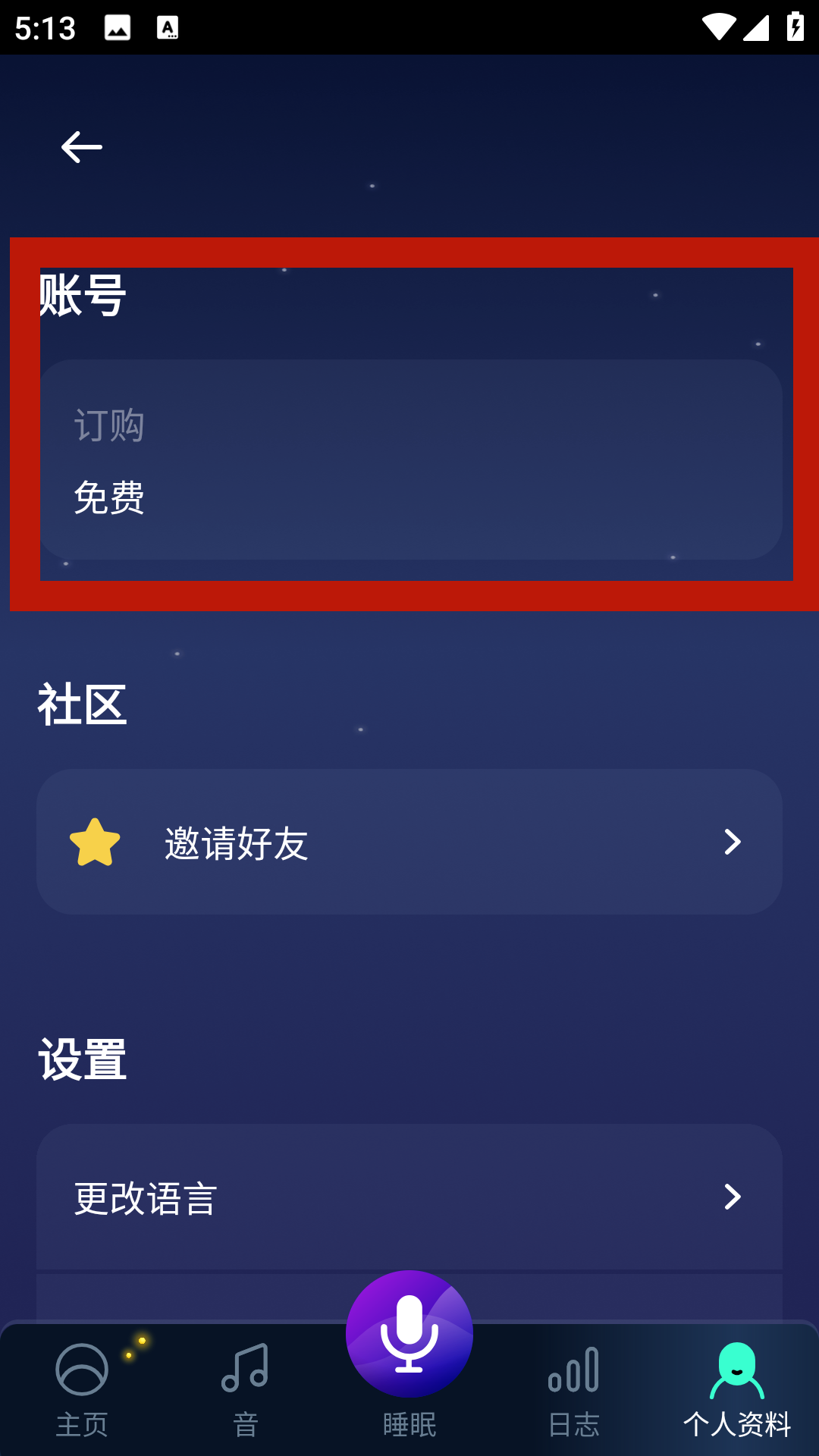This screenshot has height=1456, width=819.
Task: Open 更改语言 language setting
Action: pos(409,1197)
